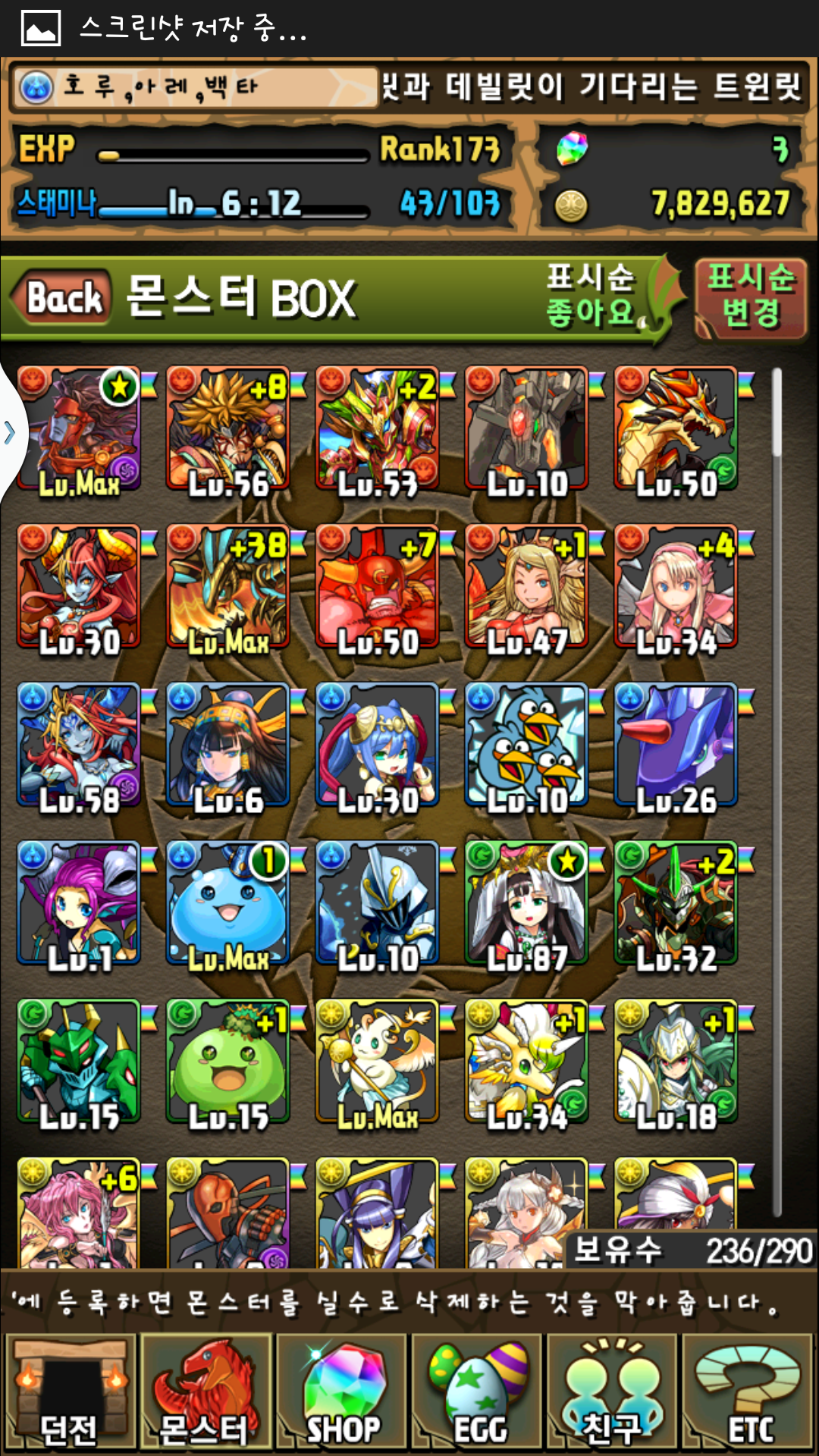Viewport: 819px width, 1456px height.
Task: Switch to the EGG tab
Action: 478,1392
